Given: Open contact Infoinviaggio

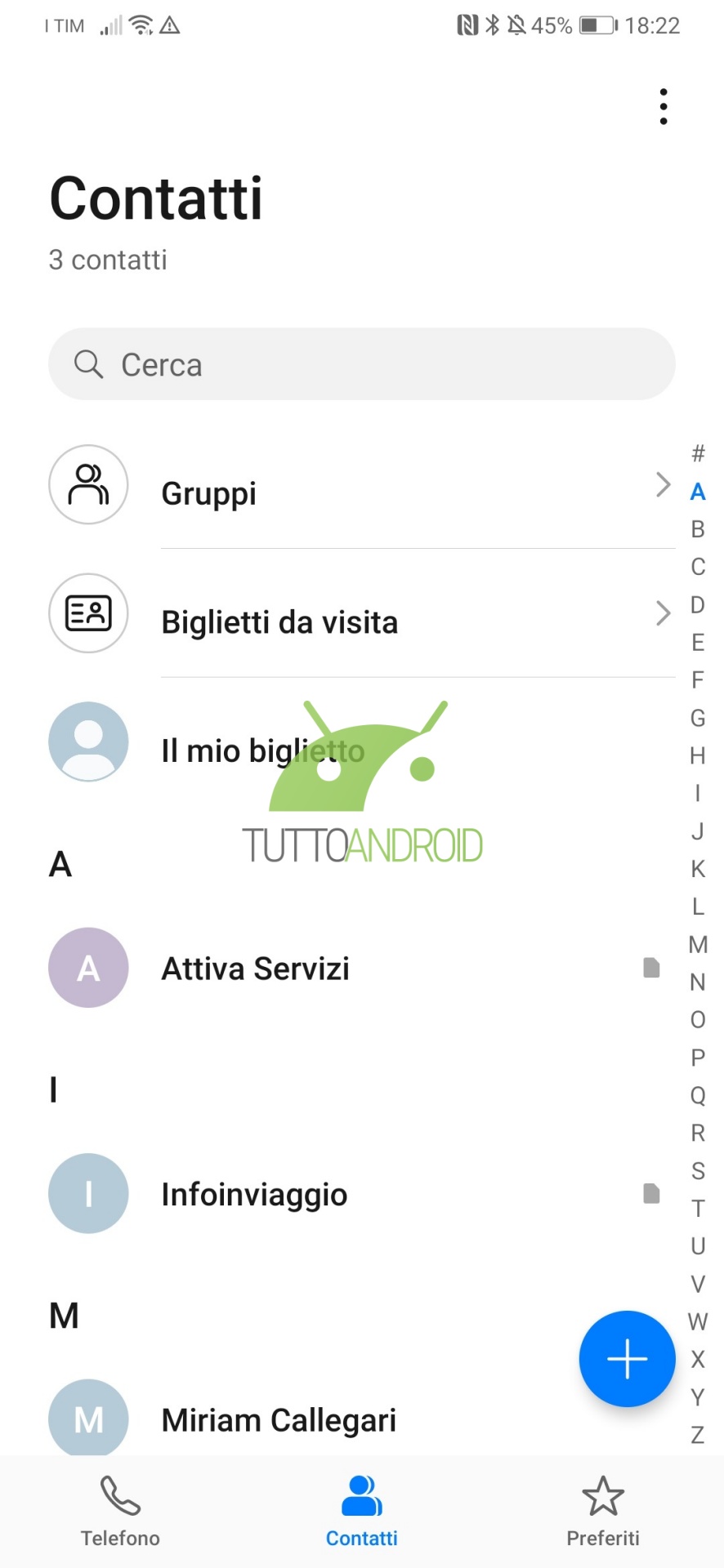Looking at the screenshot, I should tap(362, 1194).
